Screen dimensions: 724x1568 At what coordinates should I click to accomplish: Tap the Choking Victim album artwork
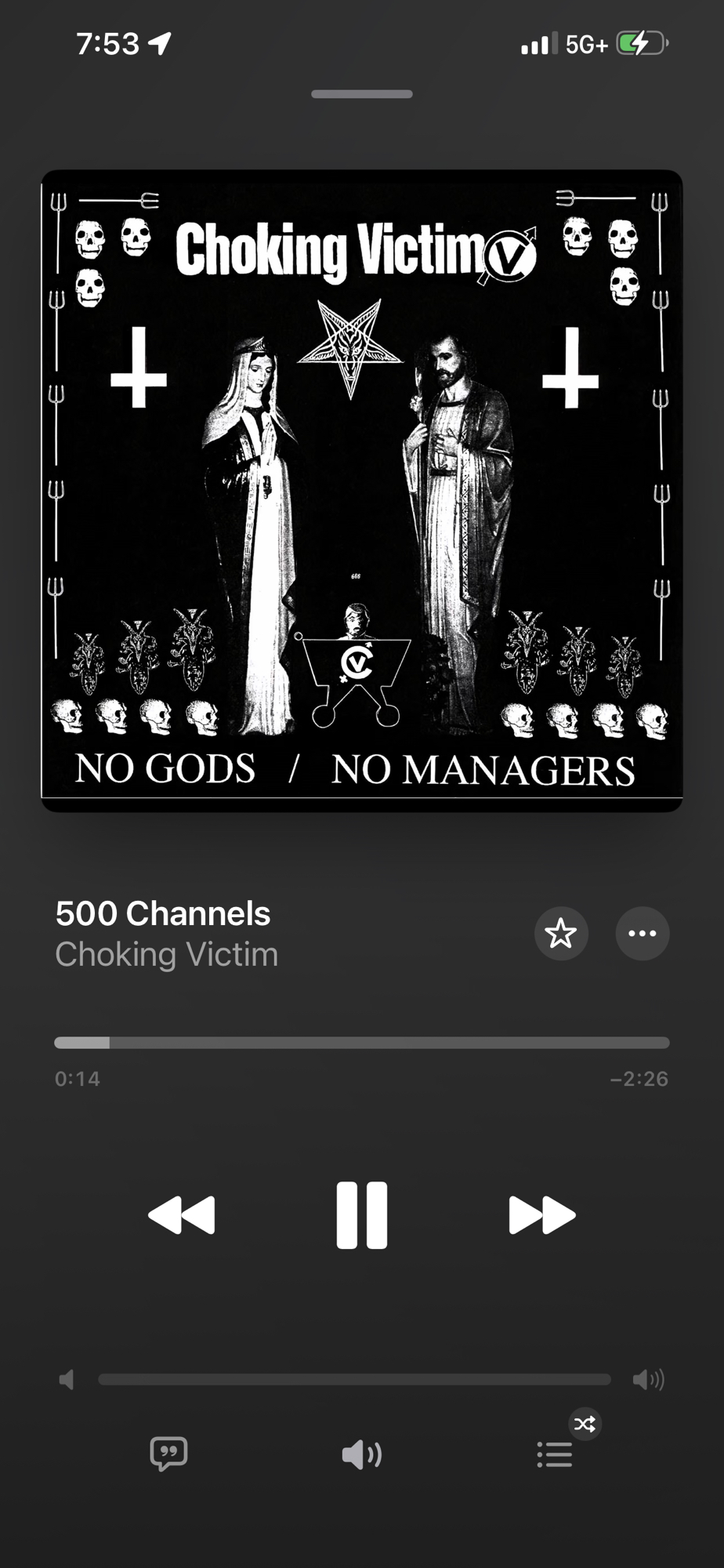(x=361, y=490)
